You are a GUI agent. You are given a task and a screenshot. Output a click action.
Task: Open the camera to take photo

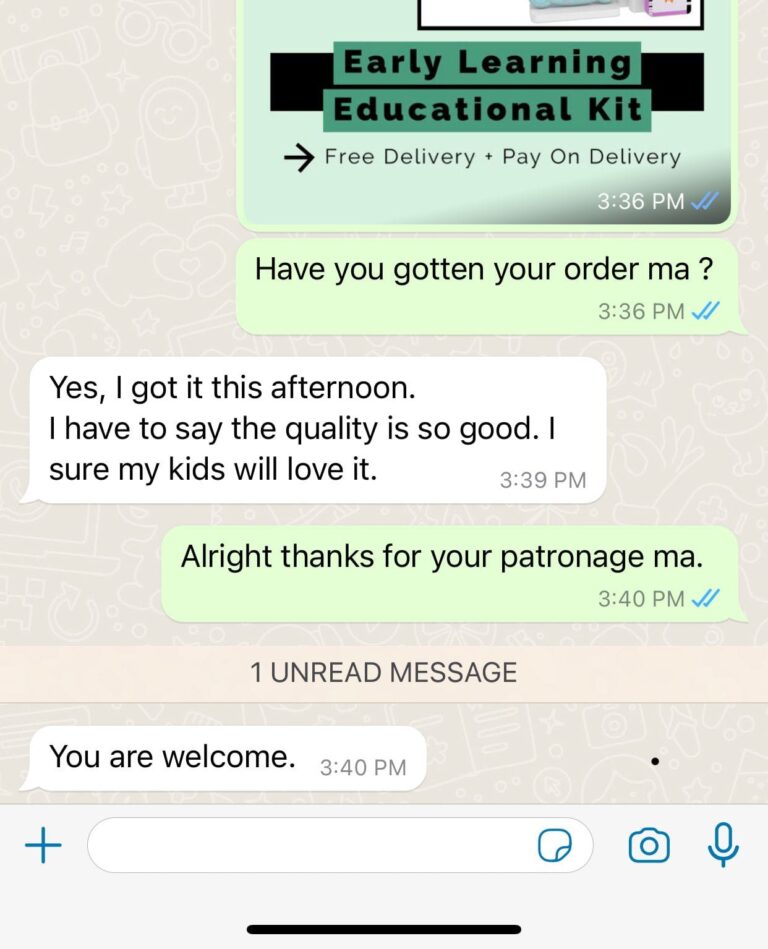point(649,847)
